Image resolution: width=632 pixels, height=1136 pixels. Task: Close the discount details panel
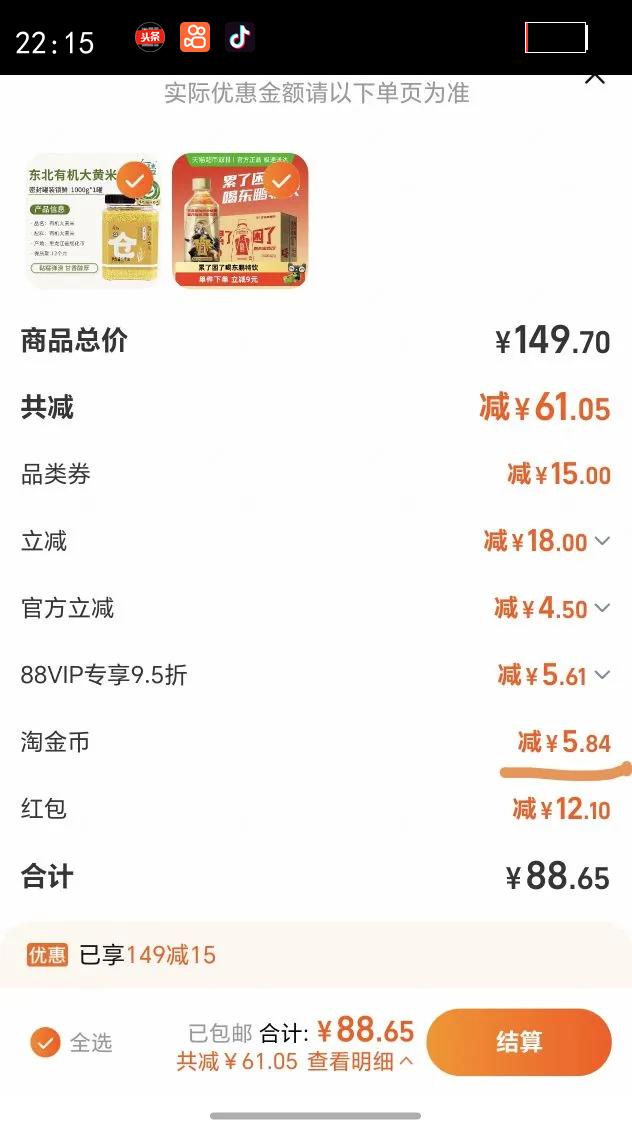(594, 75)
